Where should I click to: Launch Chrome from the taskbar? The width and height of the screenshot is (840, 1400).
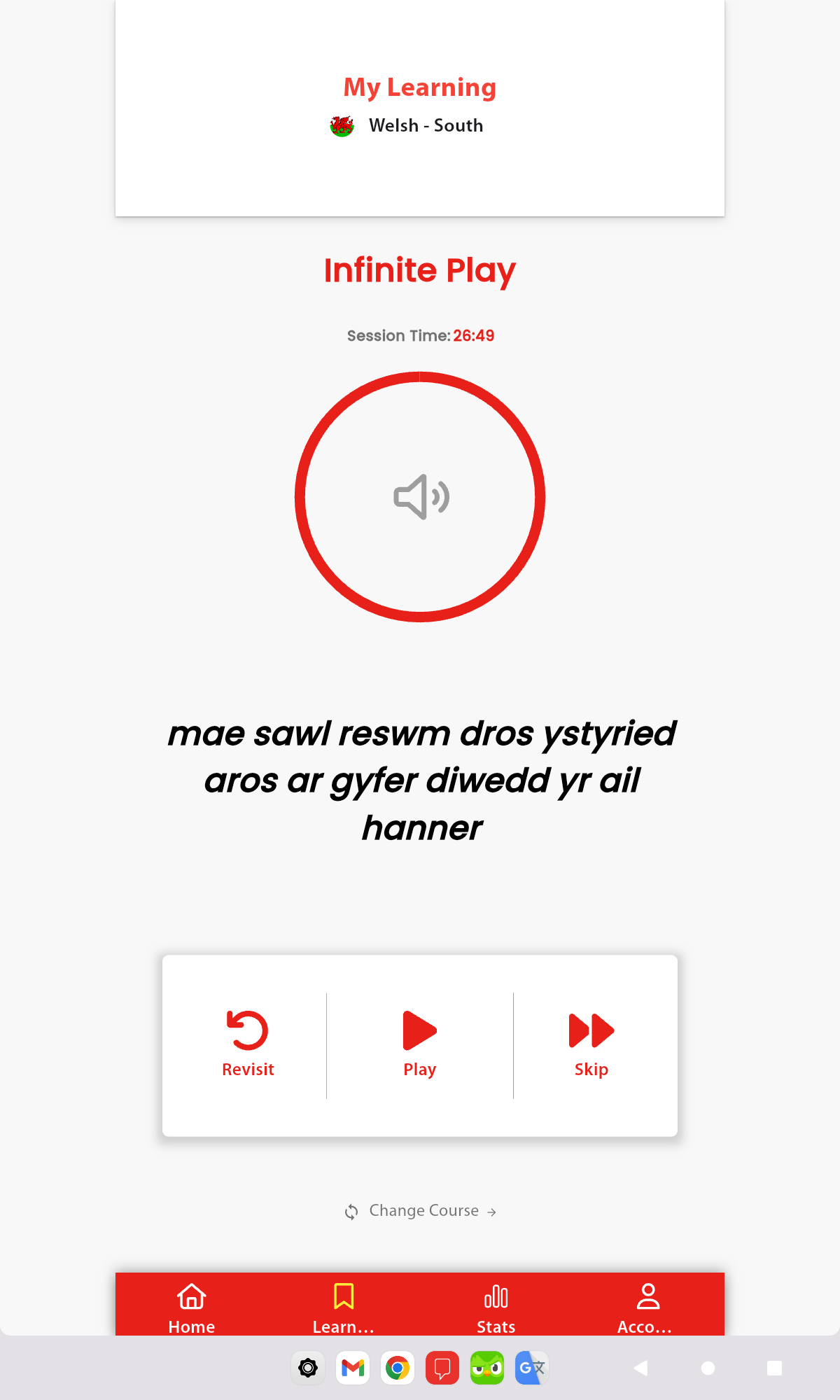[x=398, y=1368]
